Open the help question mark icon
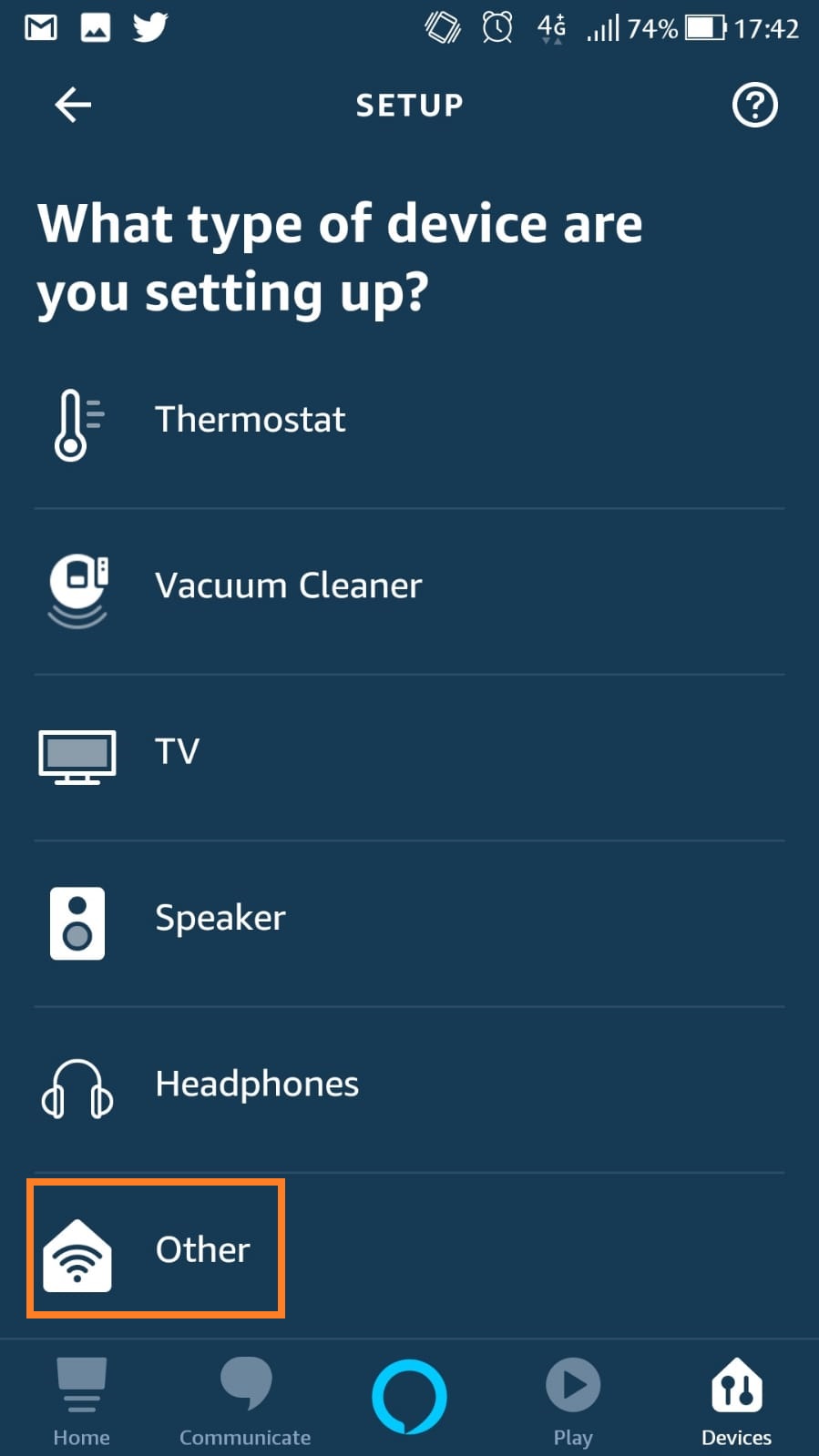Image resolution: width=819 pixels, height=1456 pixels. (754, 106)
